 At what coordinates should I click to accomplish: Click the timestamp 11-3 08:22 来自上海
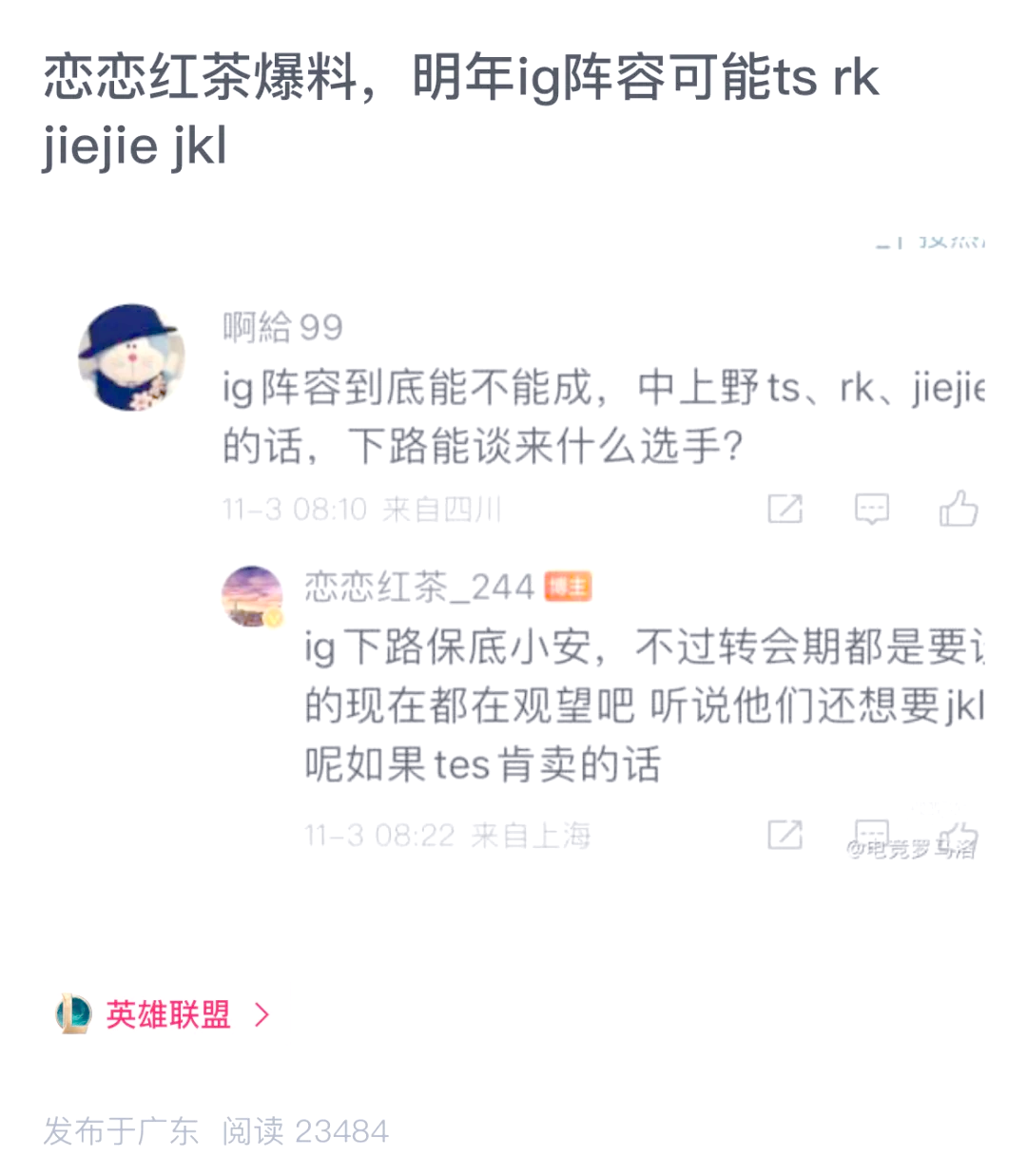(447, 834)
